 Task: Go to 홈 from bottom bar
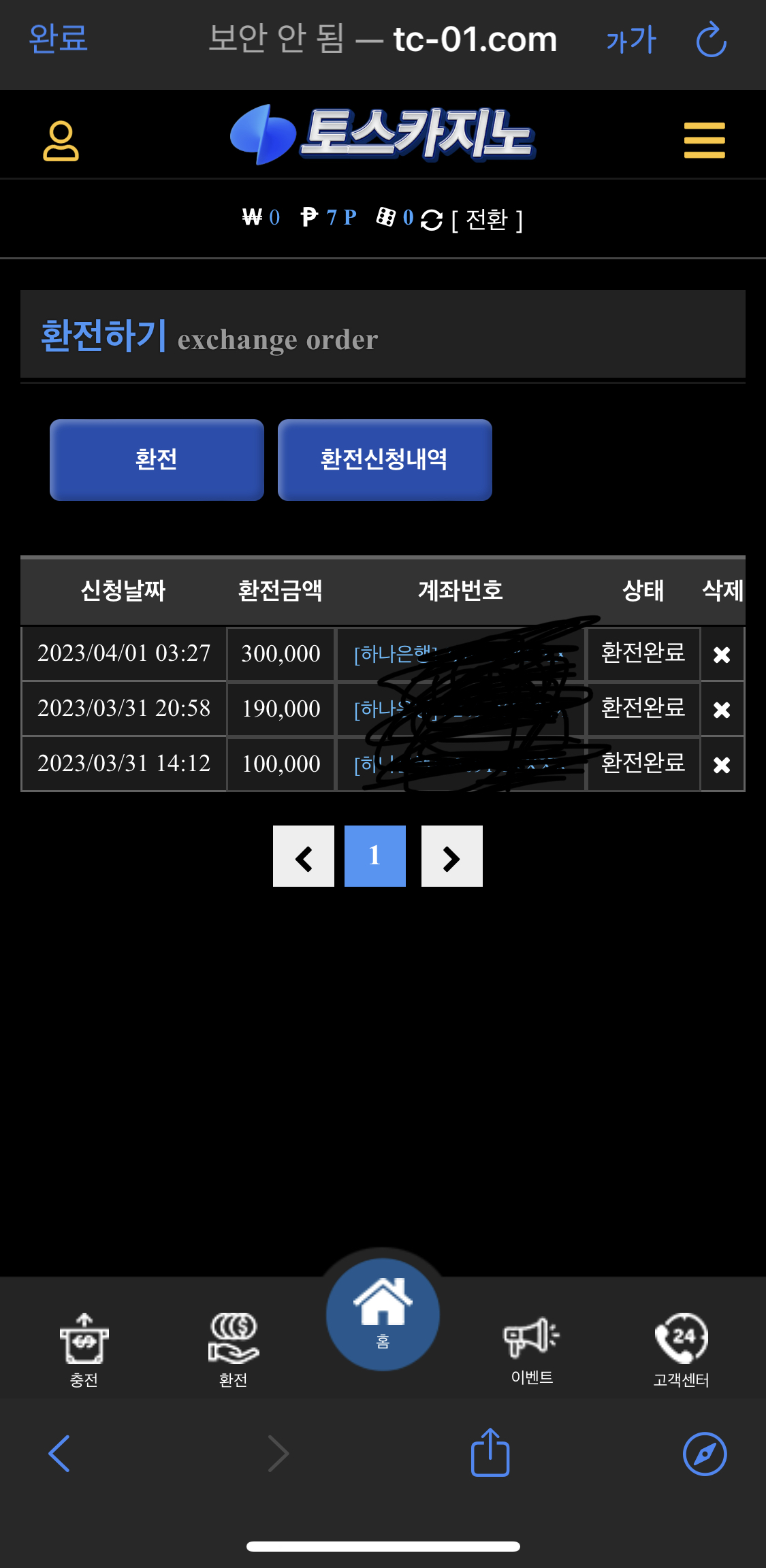(x=383, y=1313)
